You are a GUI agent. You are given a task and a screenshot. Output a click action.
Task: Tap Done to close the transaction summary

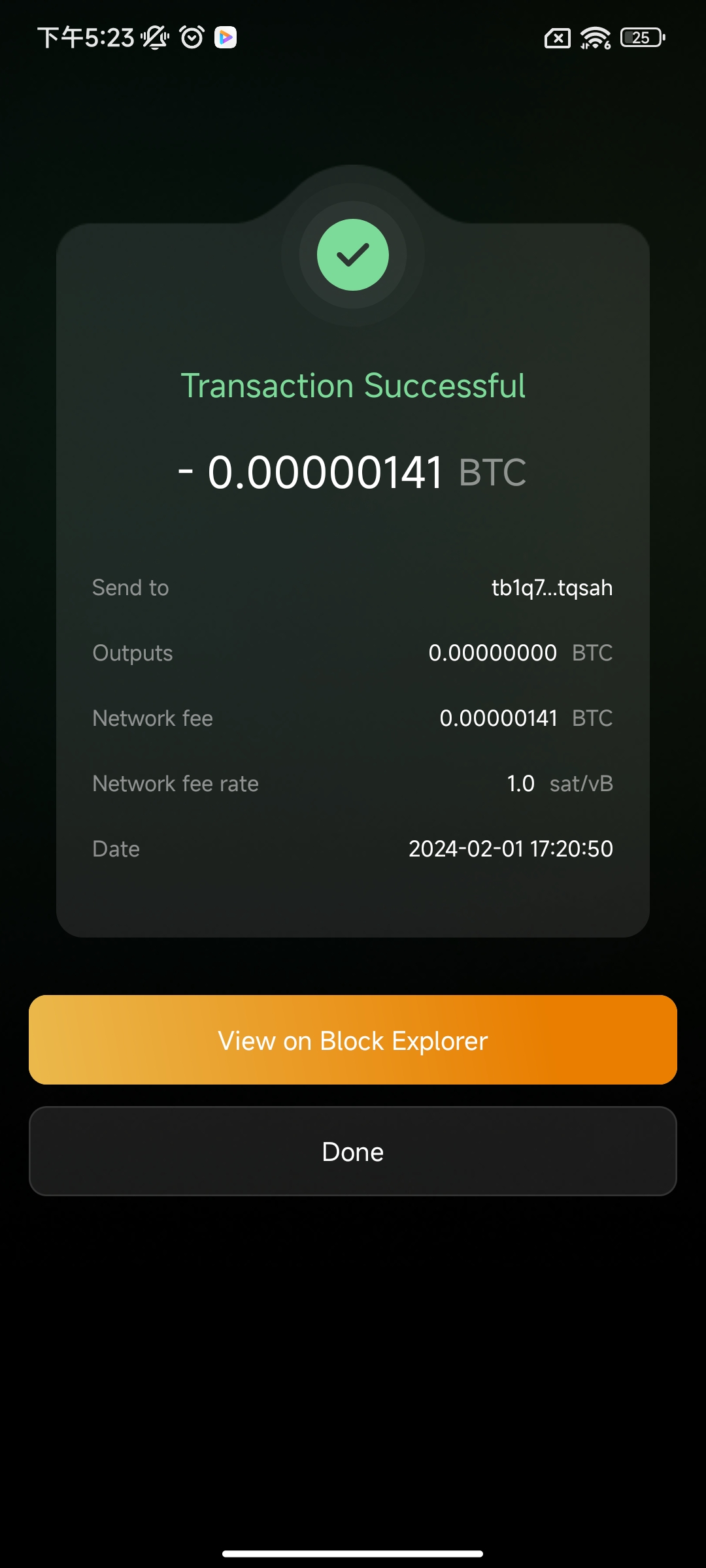click(353, 1151)
